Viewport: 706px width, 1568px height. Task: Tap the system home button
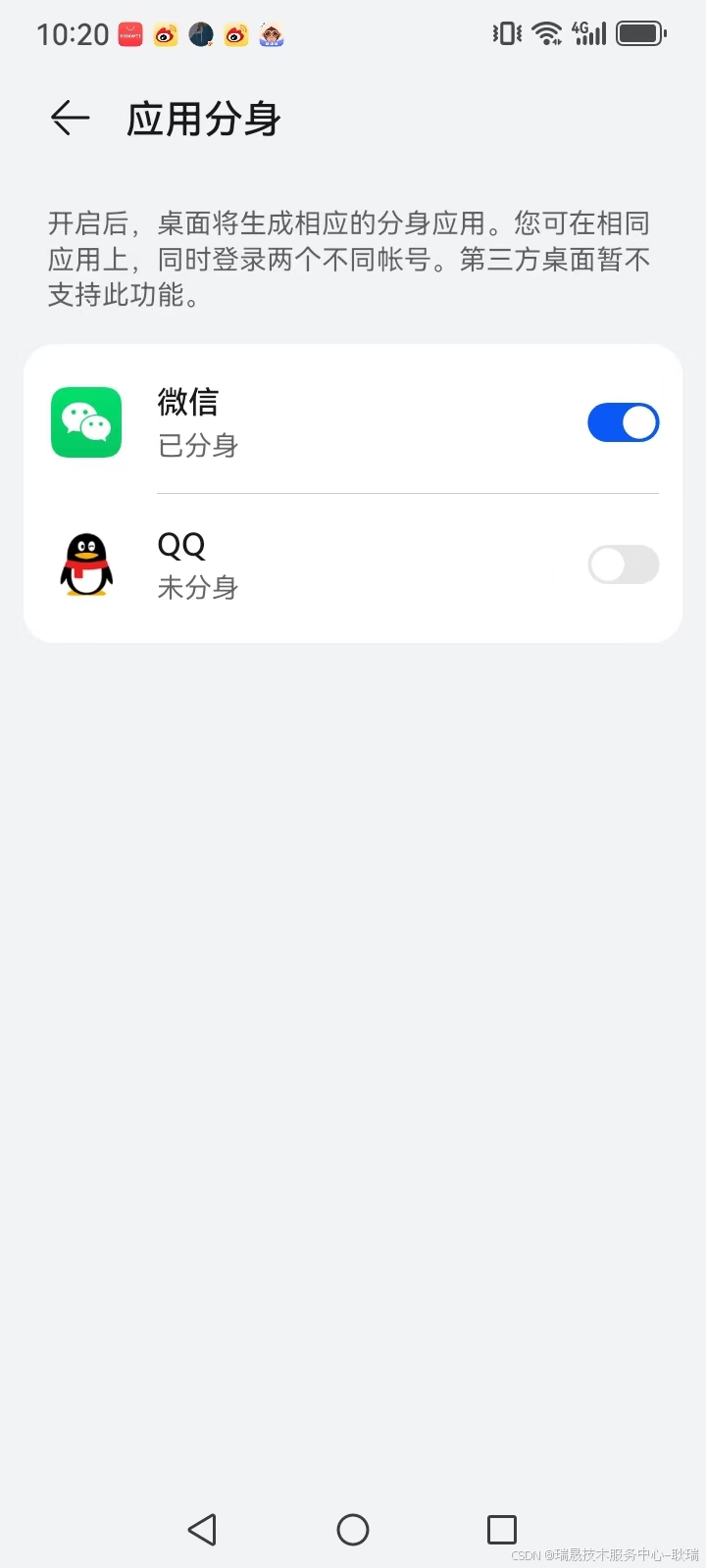point(353,1529)
